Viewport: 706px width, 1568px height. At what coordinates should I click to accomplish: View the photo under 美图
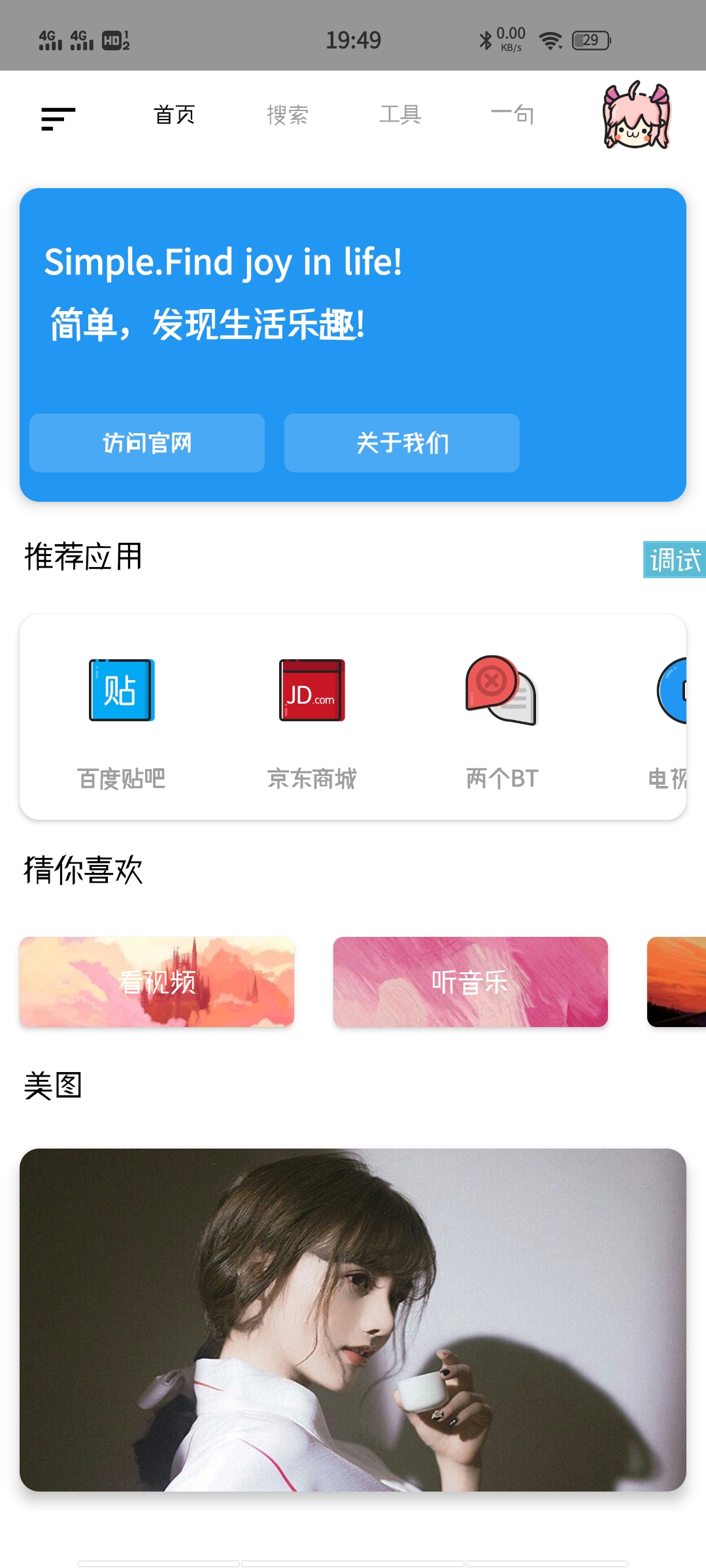tap(353, 1320)
